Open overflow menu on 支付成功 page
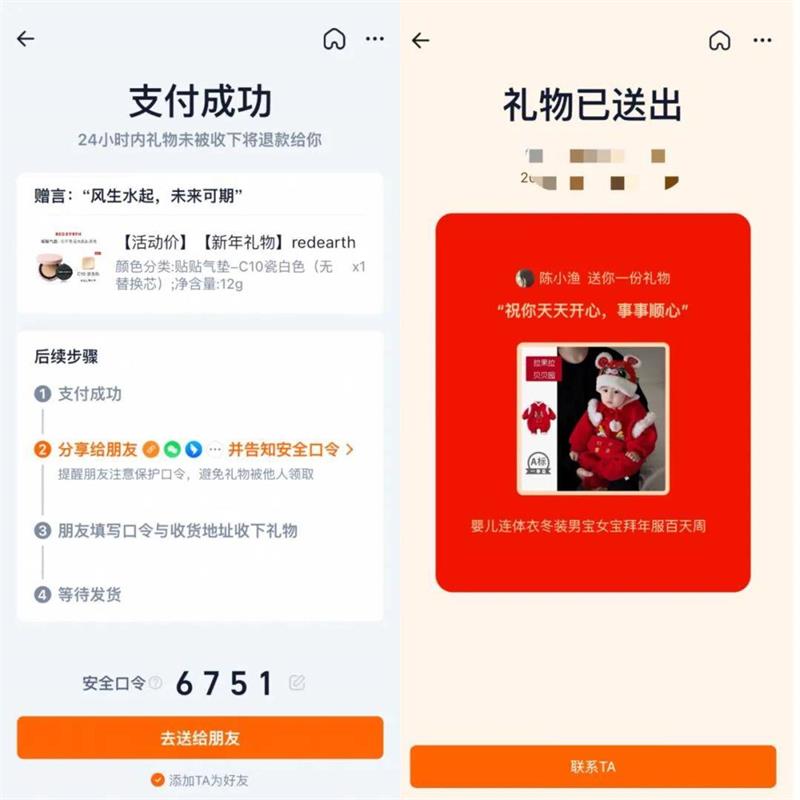800x800 pixels. (375, 39)
